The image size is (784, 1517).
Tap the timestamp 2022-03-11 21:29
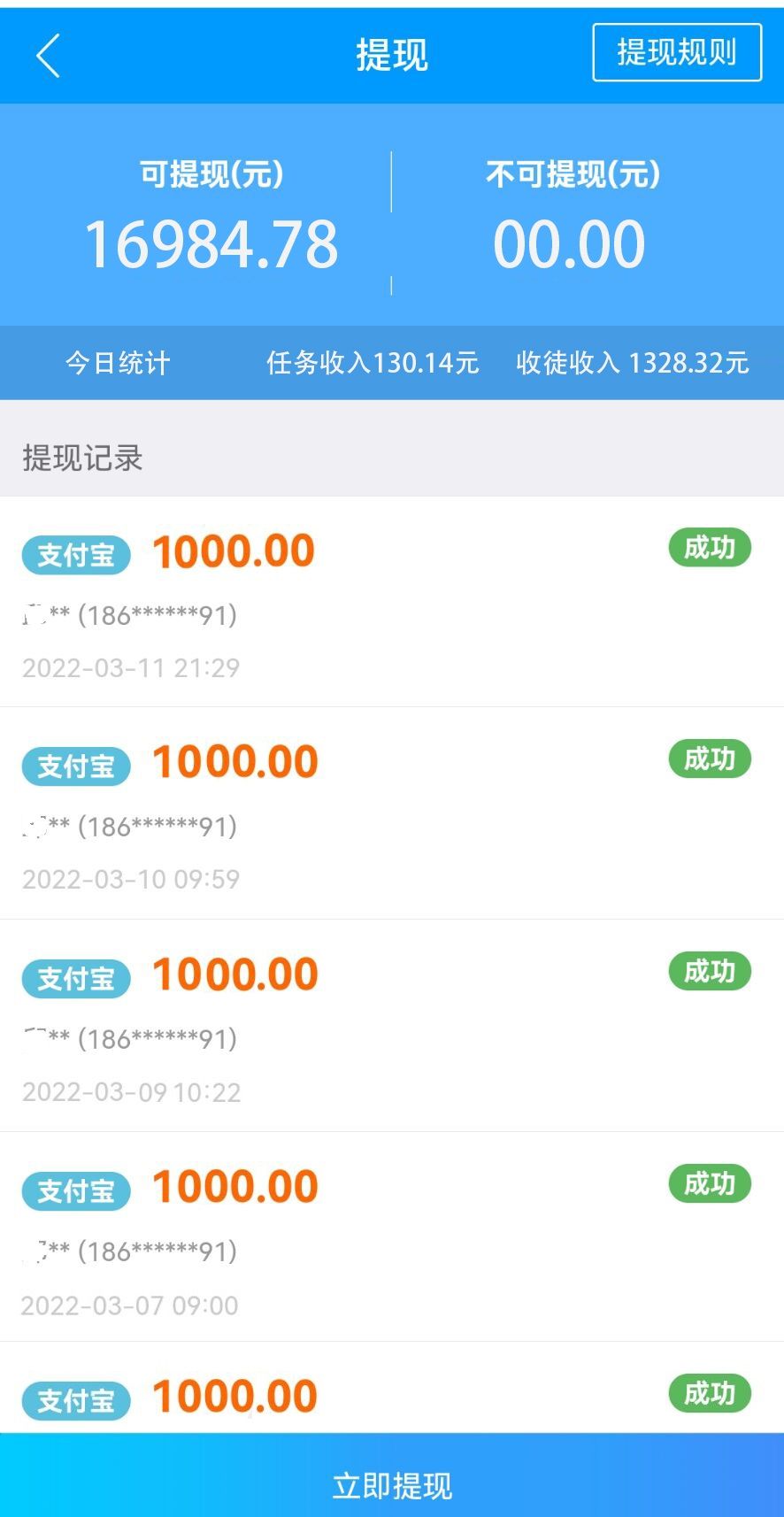(130, 668)
